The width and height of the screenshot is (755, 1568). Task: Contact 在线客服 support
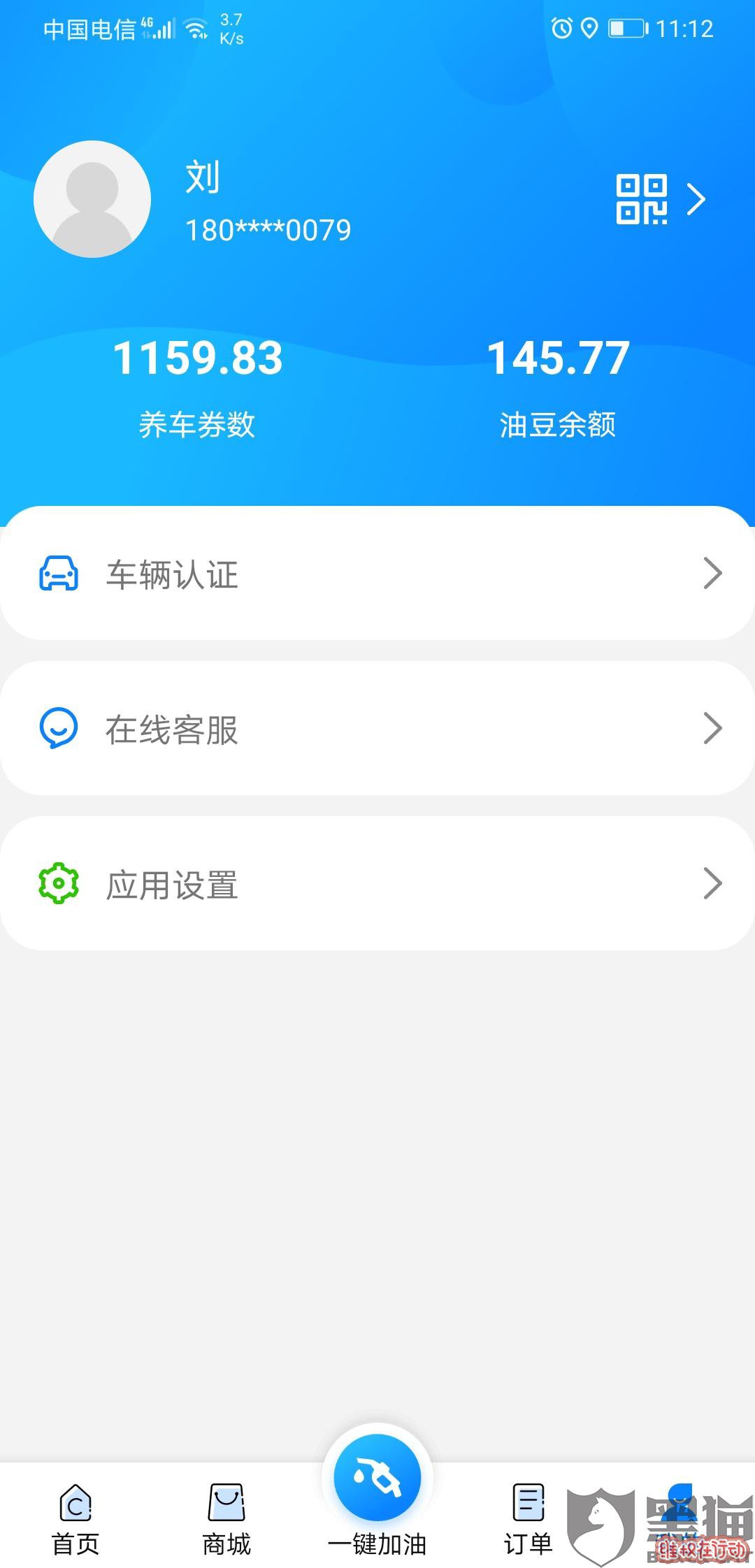tap(377, 729)
